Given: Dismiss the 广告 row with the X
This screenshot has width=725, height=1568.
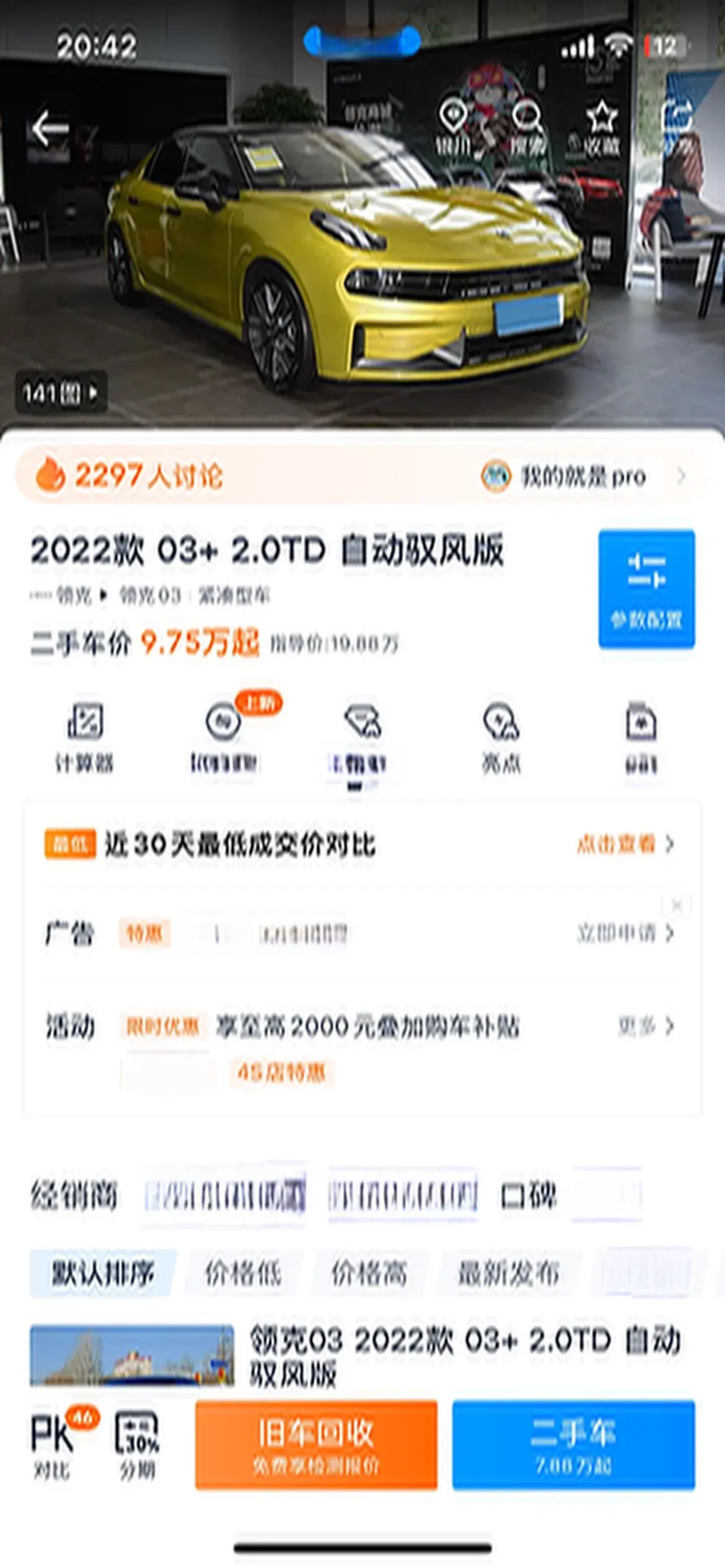Looking at the screenshot, I should click(x=676, y=906).
